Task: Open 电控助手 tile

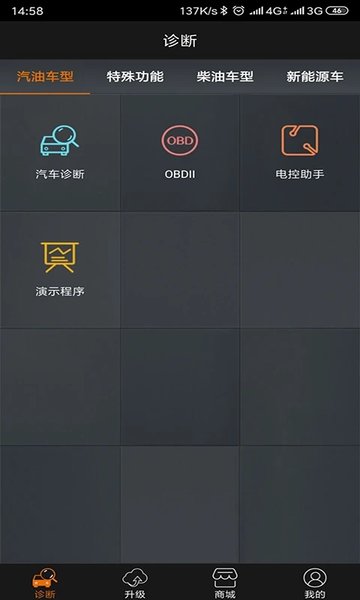Action: click(300, 153)
